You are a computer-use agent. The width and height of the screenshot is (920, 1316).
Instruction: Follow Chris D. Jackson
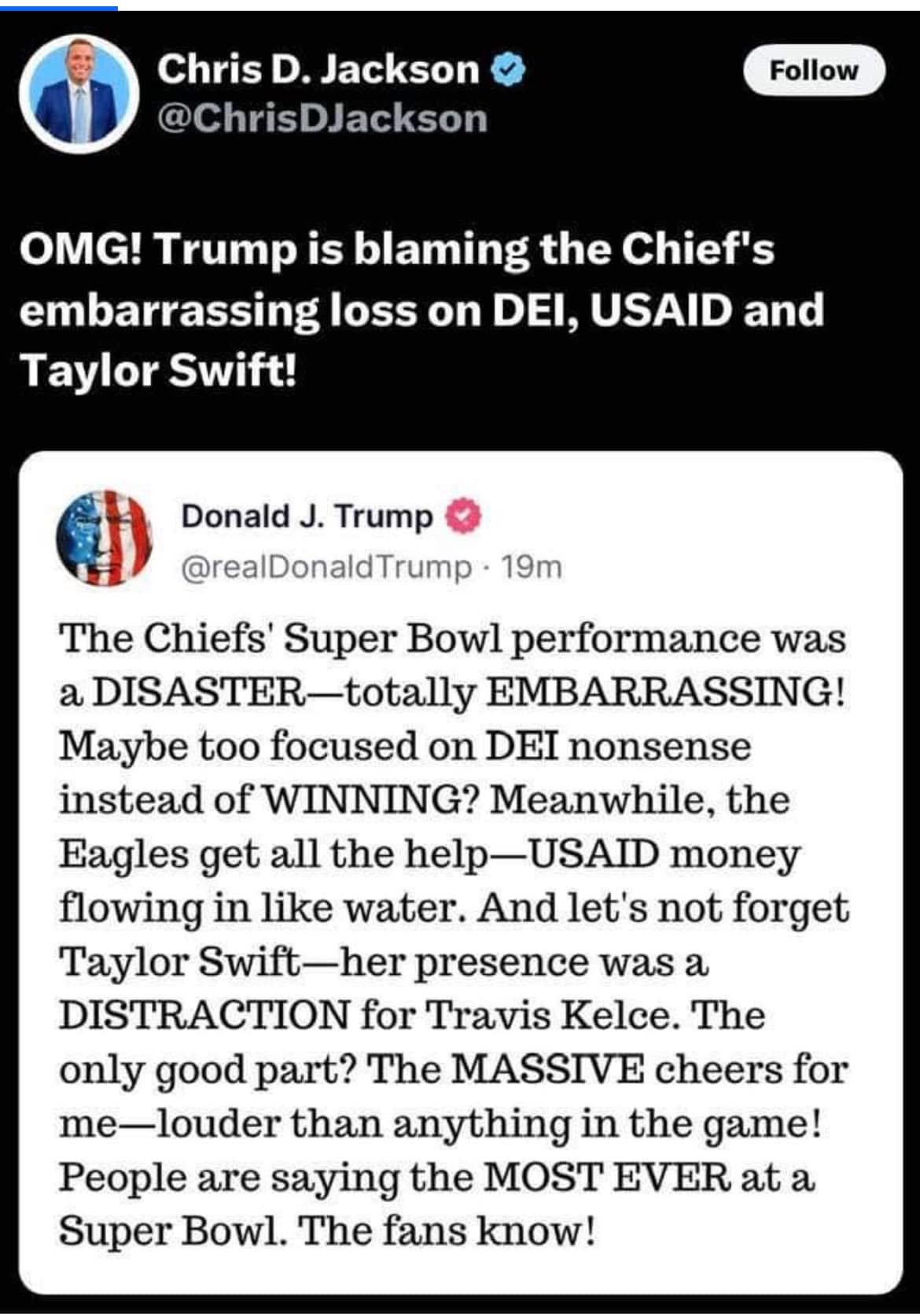click(x=814, y=70)
